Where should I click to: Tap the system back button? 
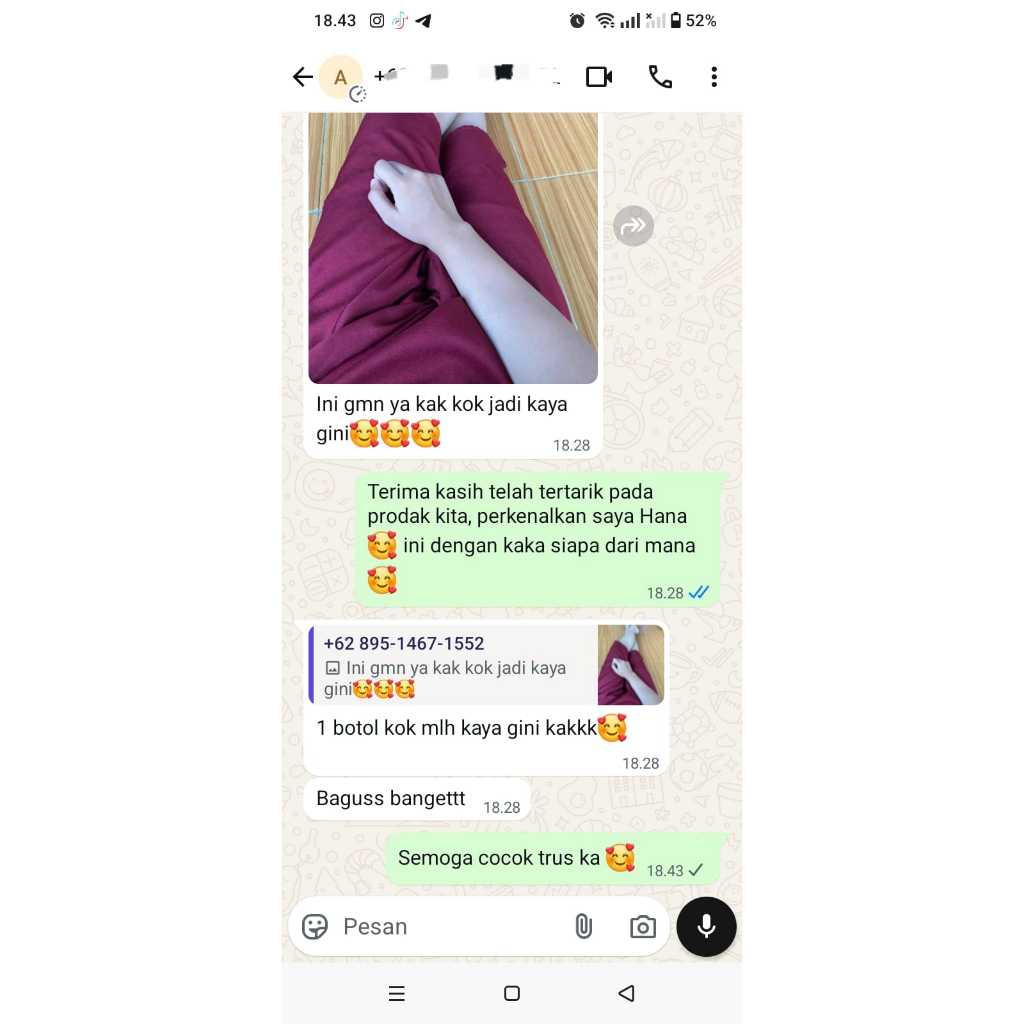(626, 993)
